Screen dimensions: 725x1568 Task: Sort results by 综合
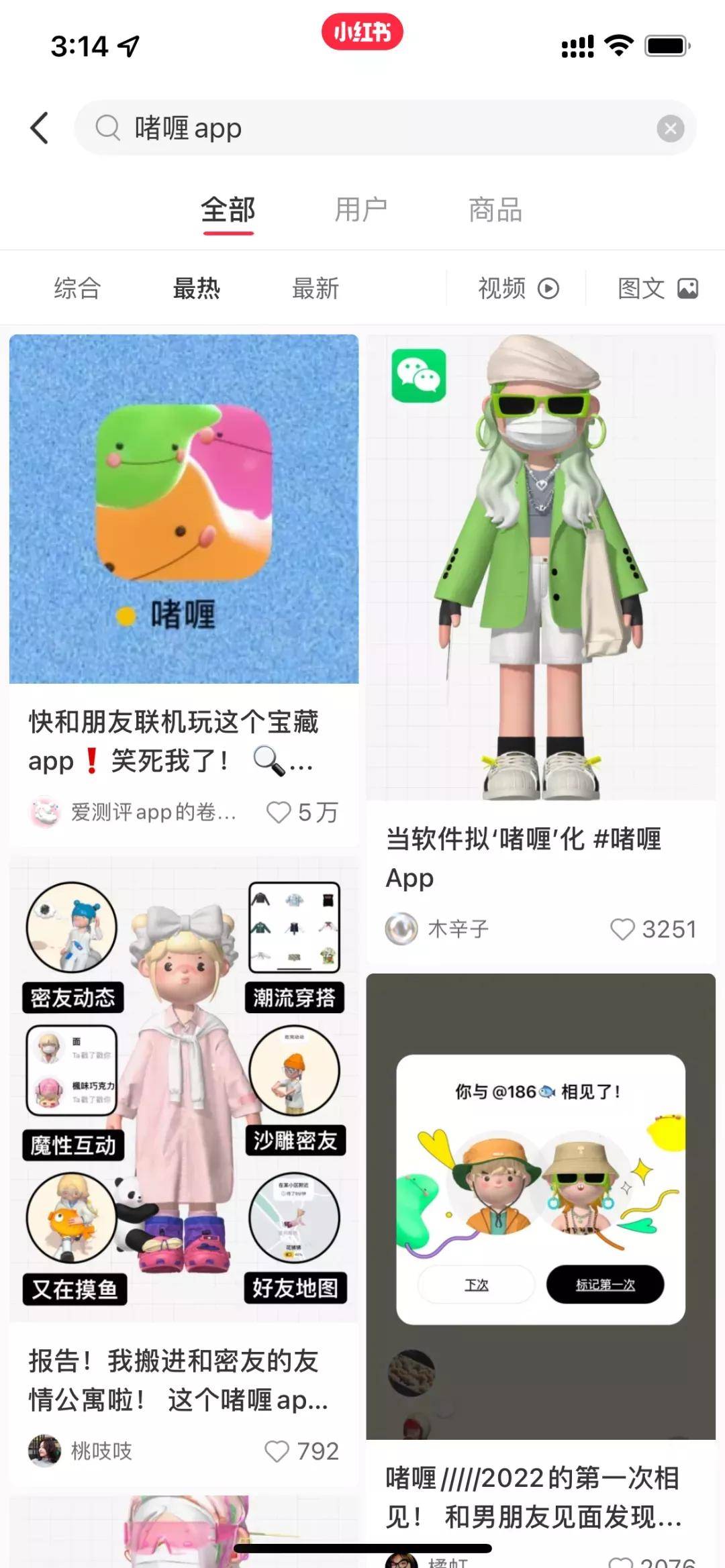[77, 289]
